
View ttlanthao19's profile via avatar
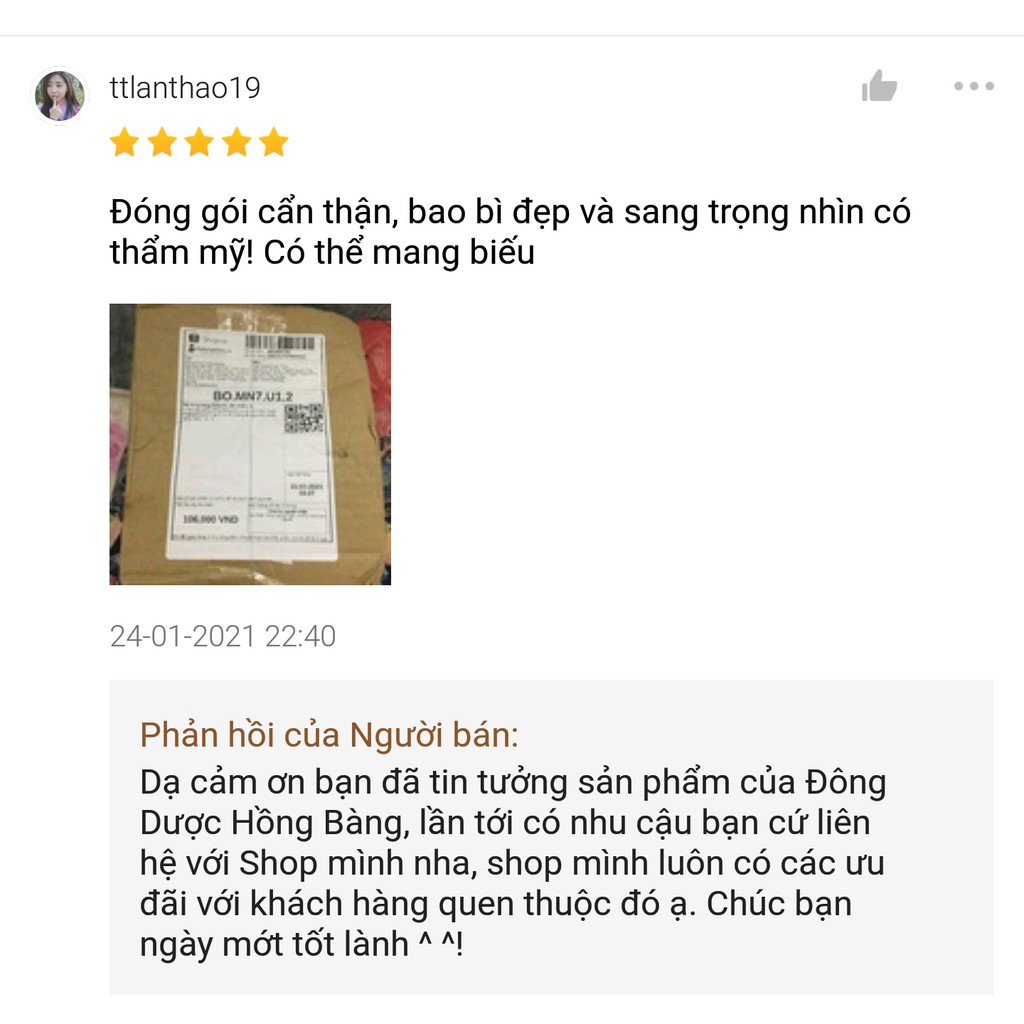click(60, 96)
